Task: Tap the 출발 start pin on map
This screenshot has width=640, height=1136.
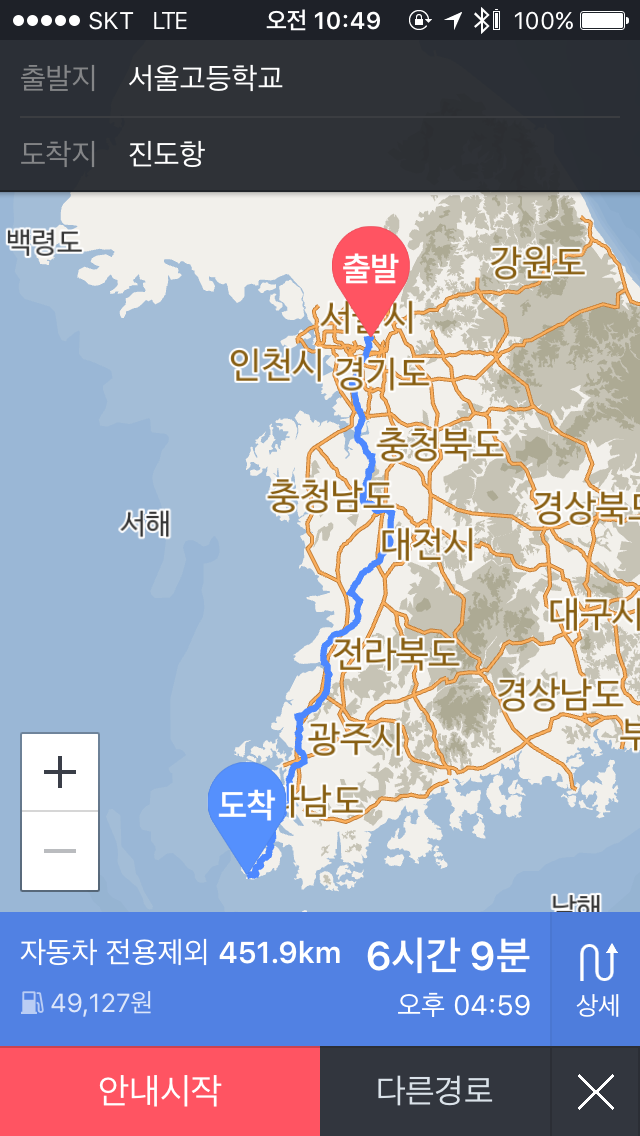Action: (370, 270)
